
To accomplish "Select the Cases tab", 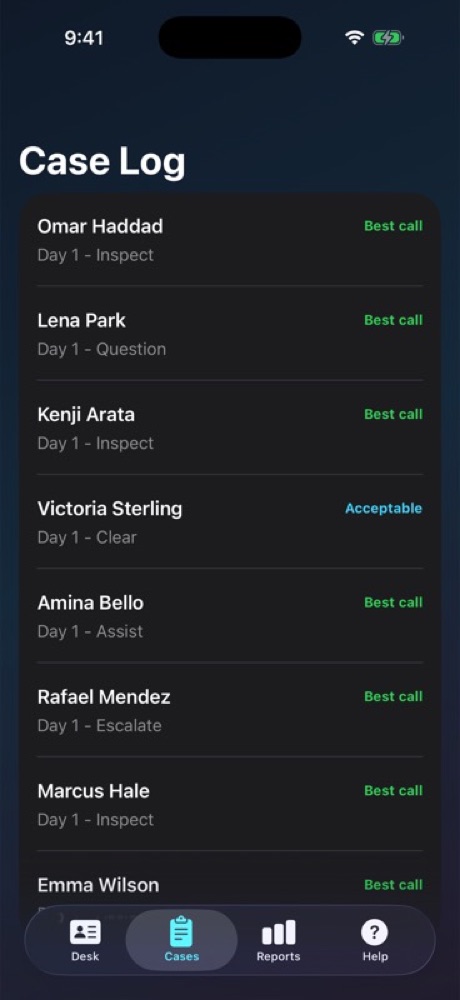I will 181,940.
